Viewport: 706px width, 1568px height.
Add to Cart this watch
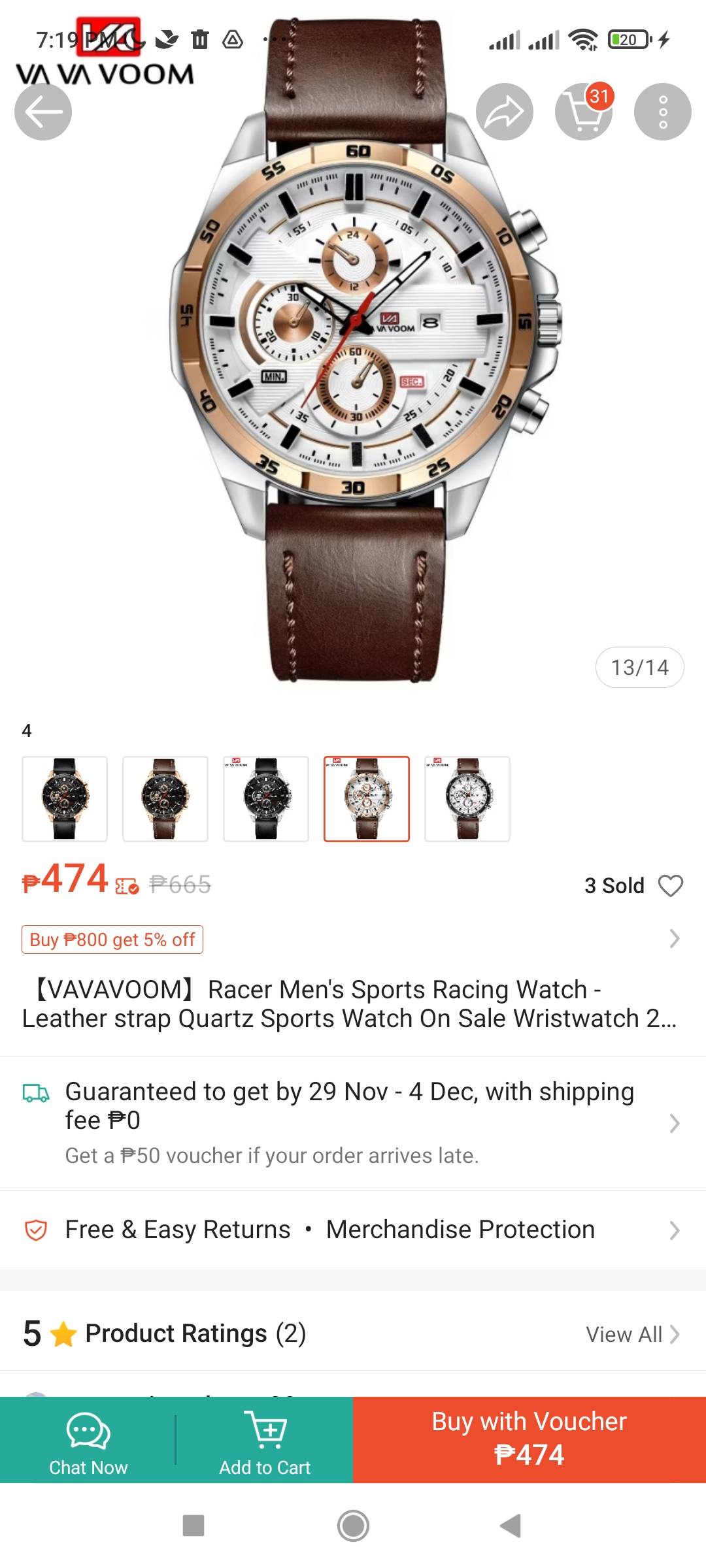265,1440
